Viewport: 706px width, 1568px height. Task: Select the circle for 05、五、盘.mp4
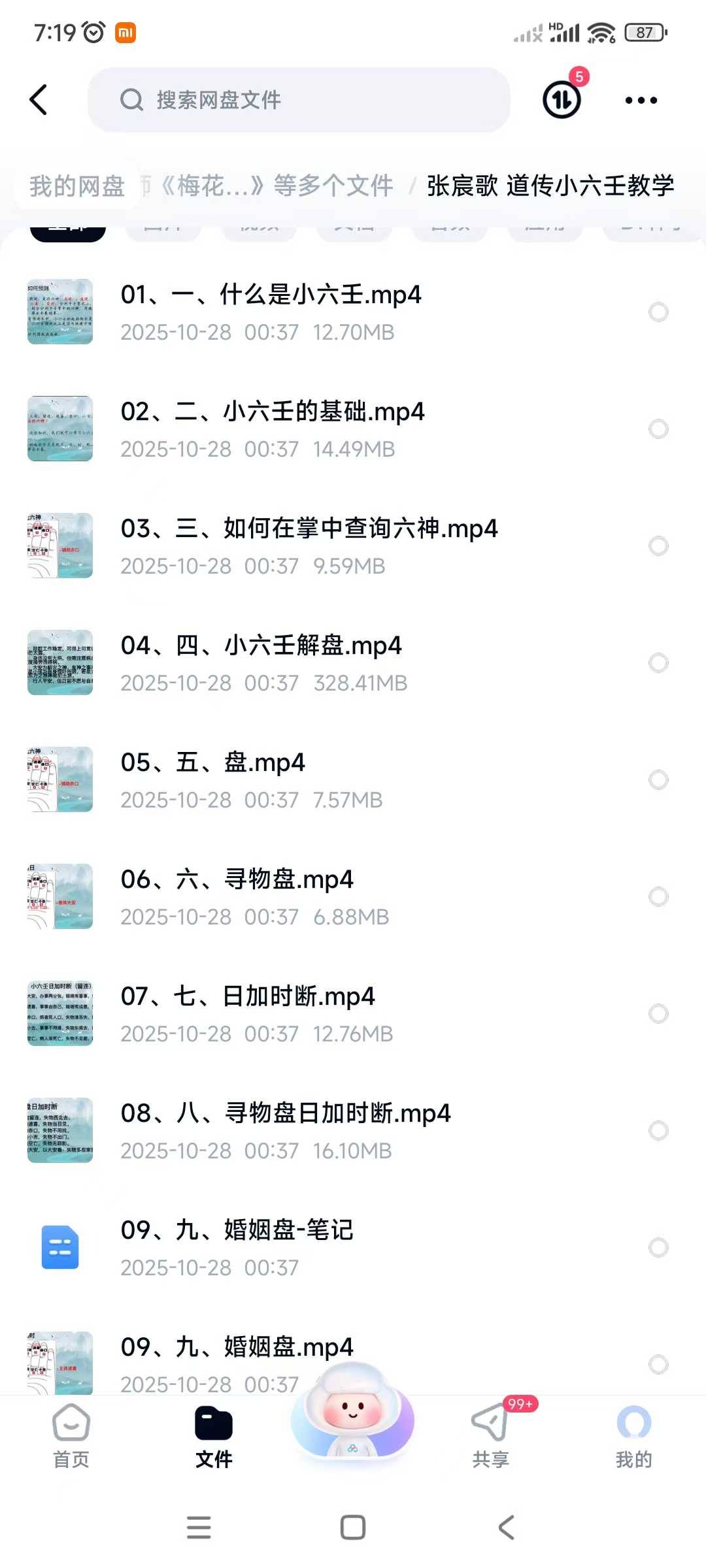point(658,780)
